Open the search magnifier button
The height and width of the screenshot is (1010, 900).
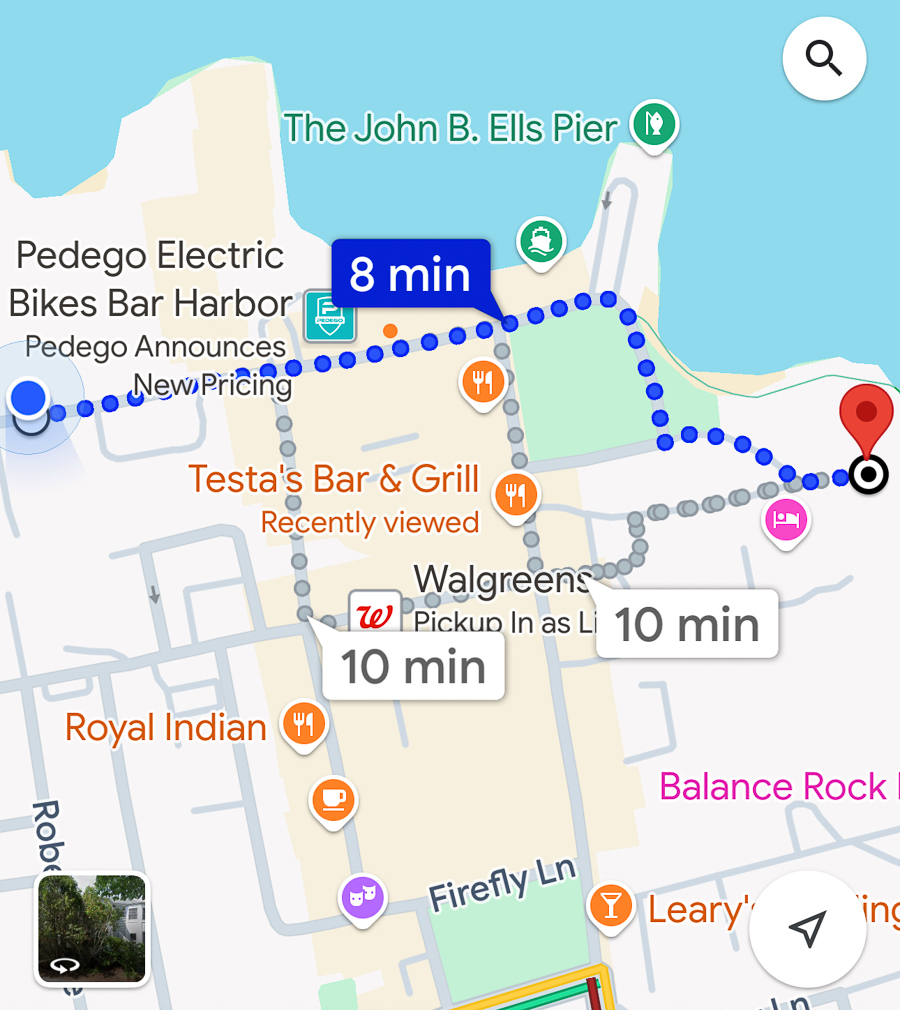(x=824, y=59)
